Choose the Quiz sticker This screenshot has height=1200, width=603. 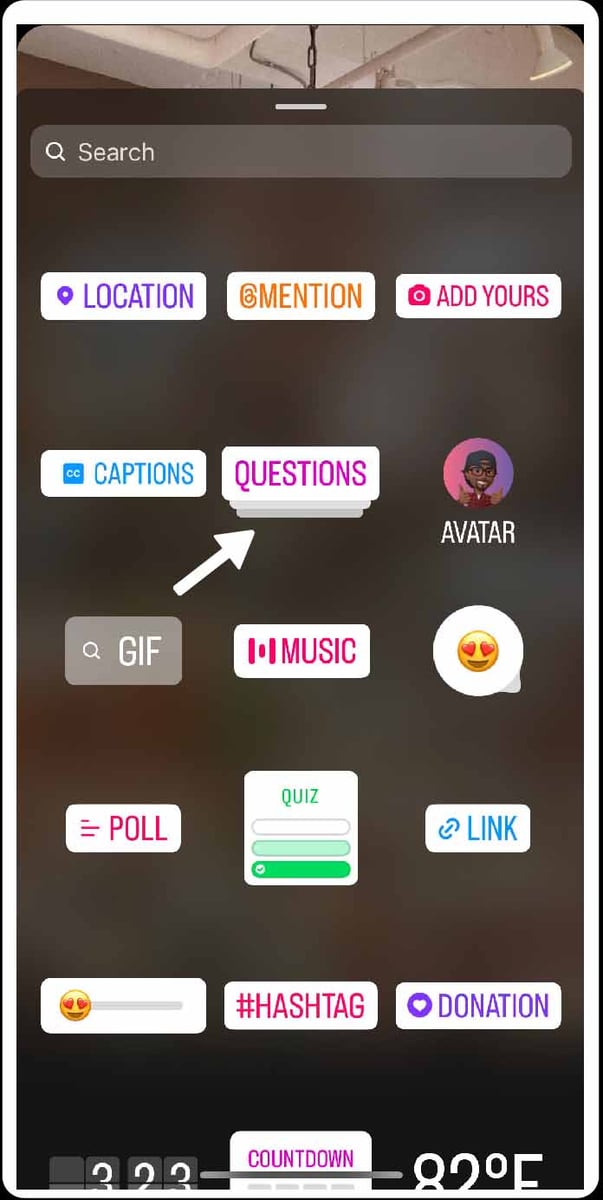301,828
